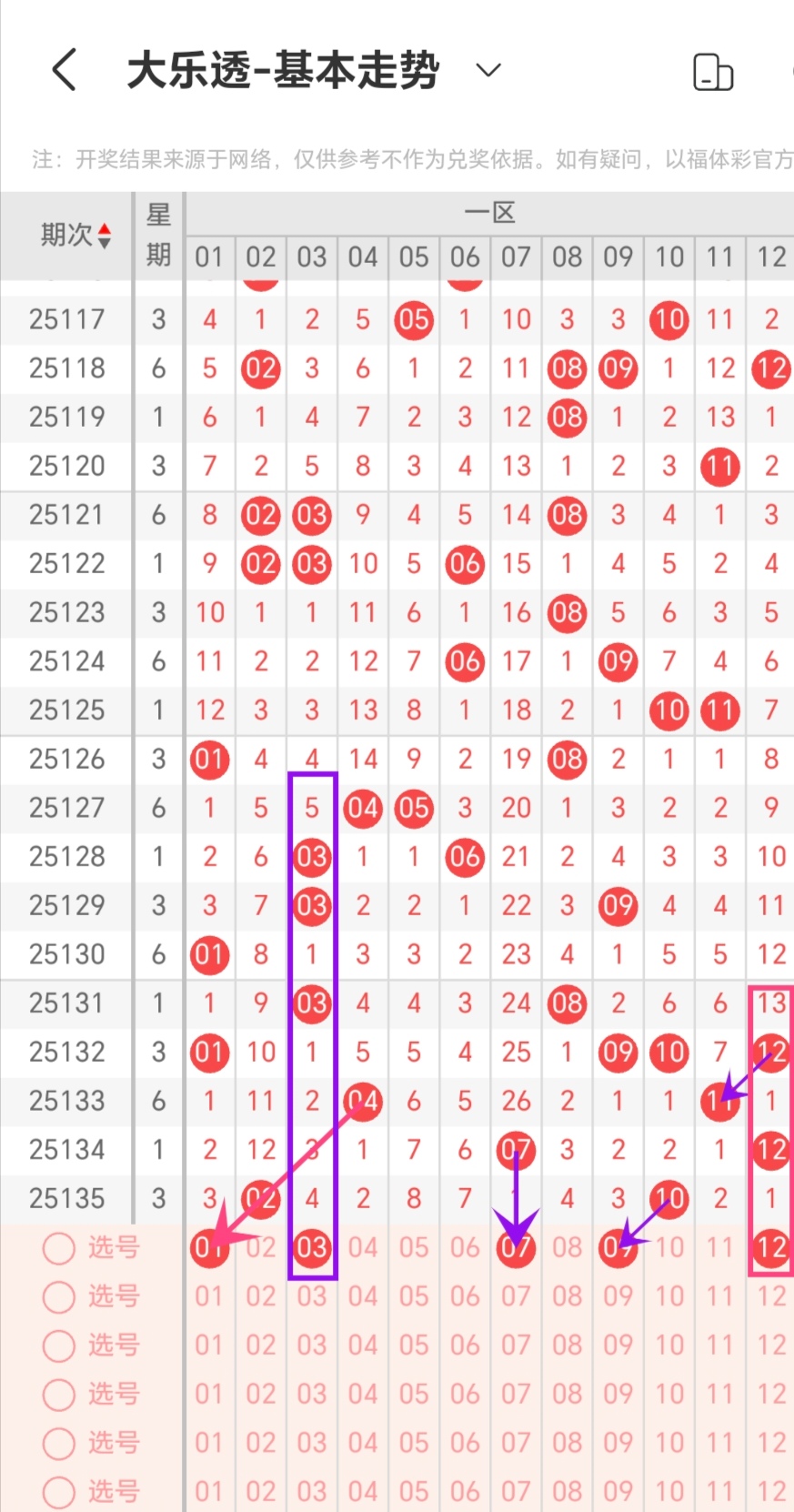794x1512 pixels.
Task: Deselect picked number 07 in the 选号 row
Action: point(516,1247)
